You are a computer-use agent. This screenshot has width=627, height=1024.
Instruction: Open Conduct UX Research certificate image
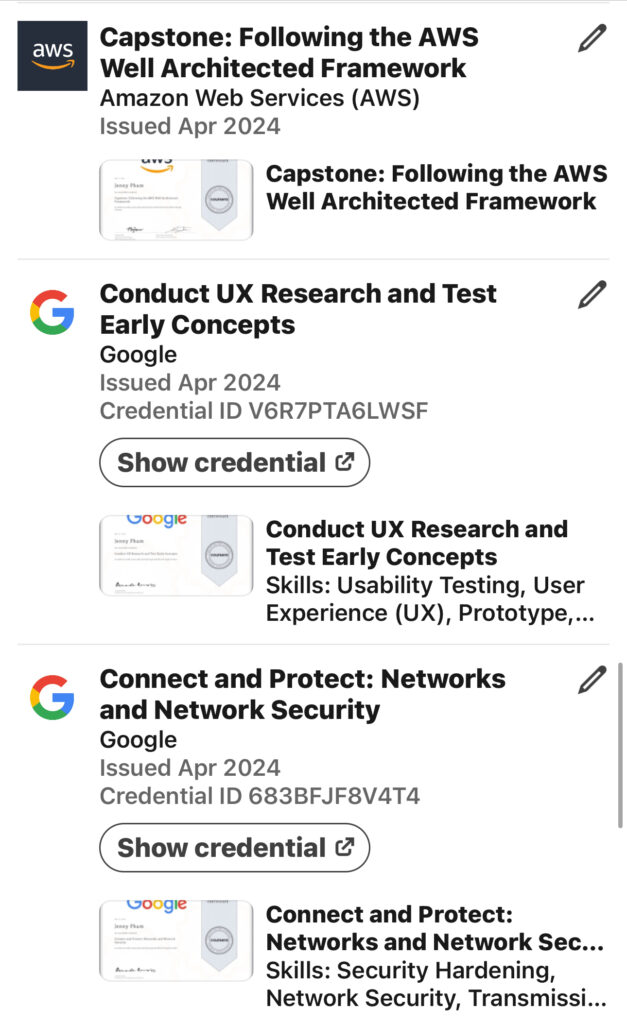click(176, 555)
